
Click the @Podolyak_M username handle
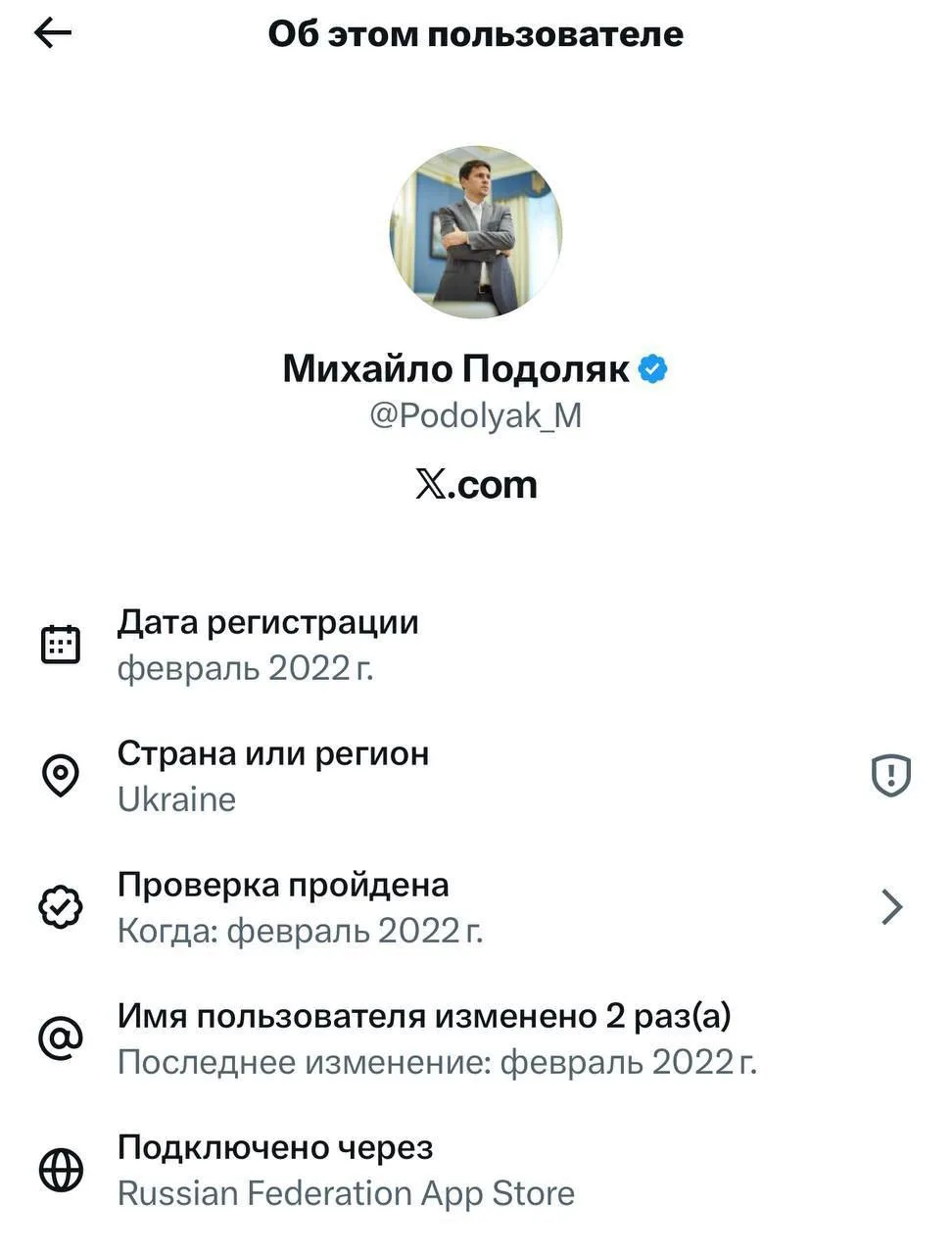[476, 414]
